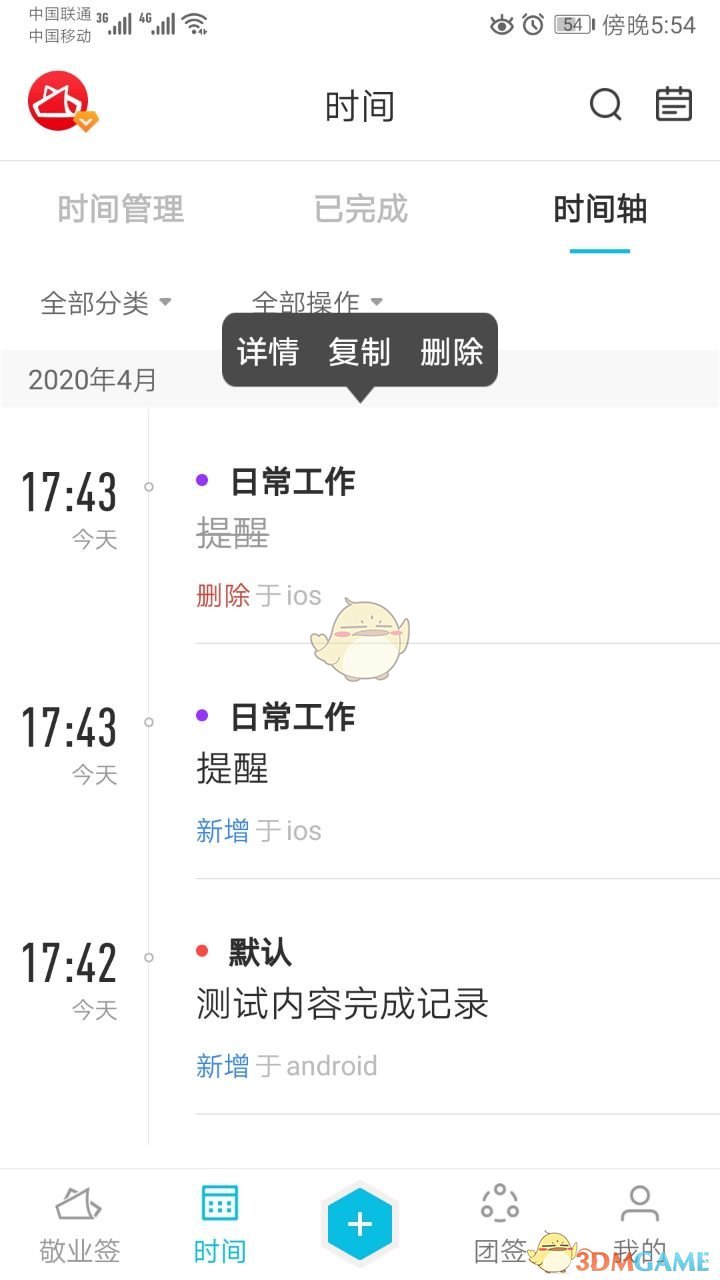This screenshot has height=1280, width=720.
Task: Expand the 全部分类 dropdown
Action: coord(106,302)
